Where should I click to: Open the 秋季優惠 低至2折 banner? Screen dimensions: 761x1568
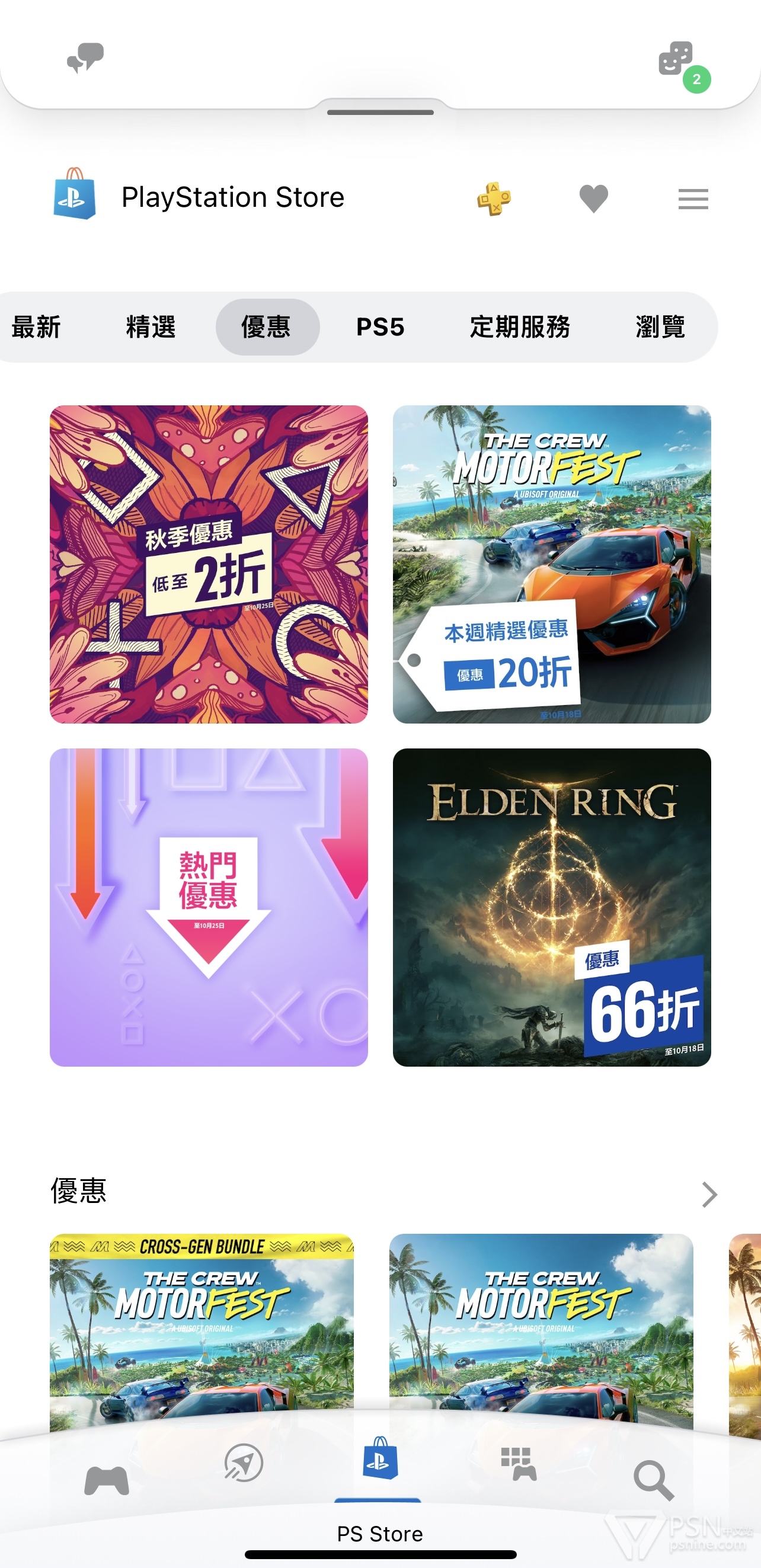click(x=209, y=564)
